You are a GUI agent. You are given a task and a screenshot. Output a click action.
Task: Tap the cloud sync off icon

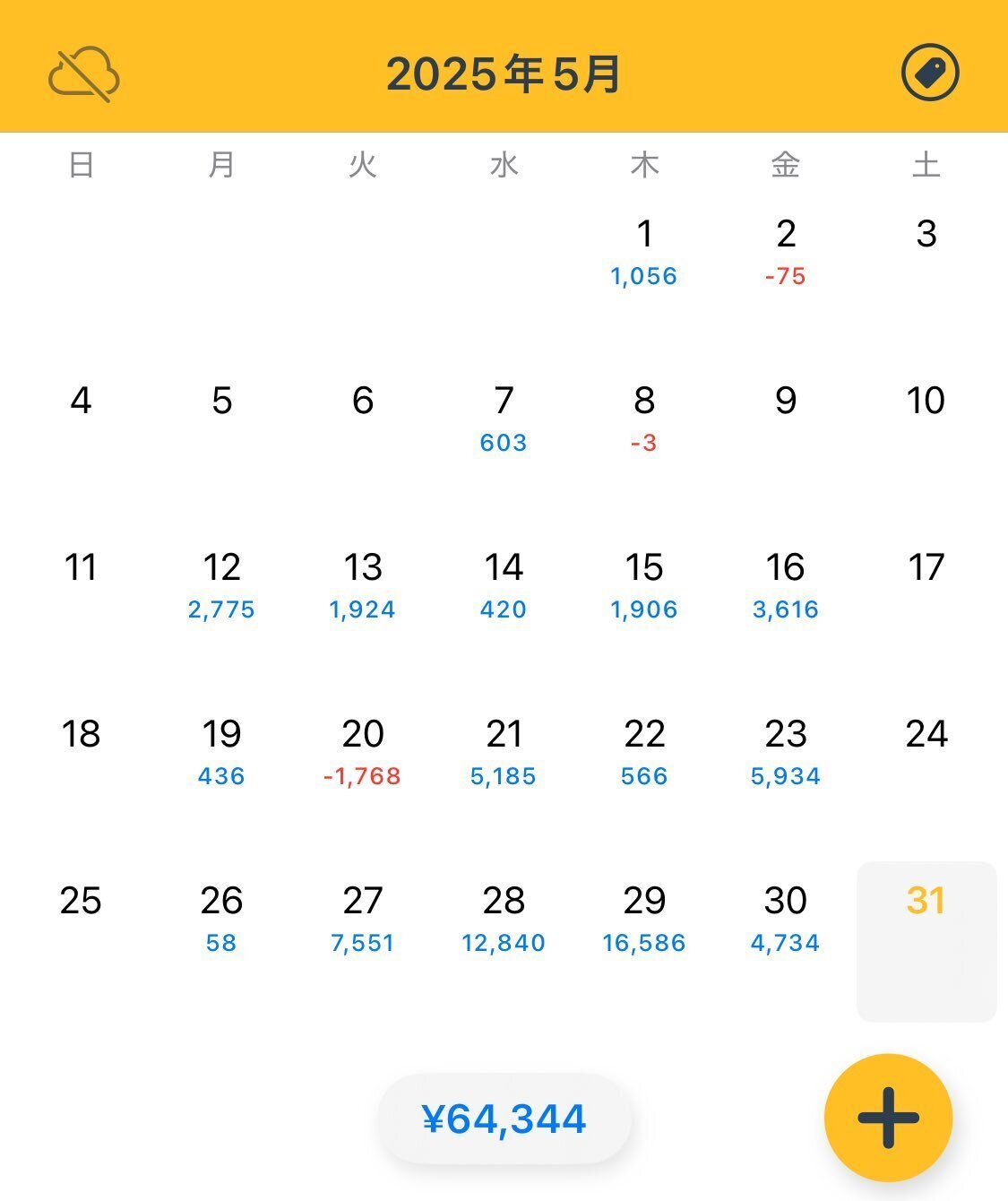tap(83, 74)
